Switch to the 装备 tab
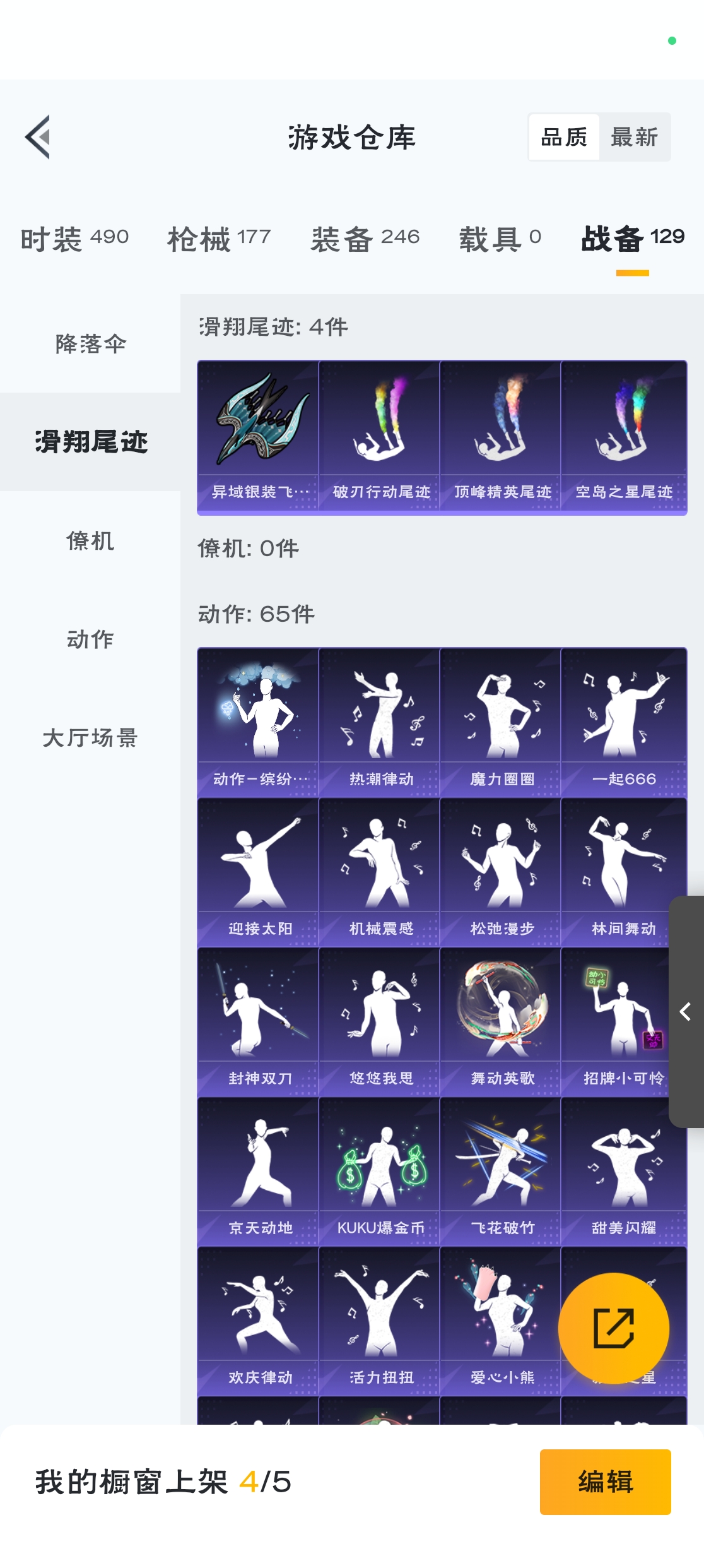This screenshot has height=1568, width=704. [x=365, y=239]
